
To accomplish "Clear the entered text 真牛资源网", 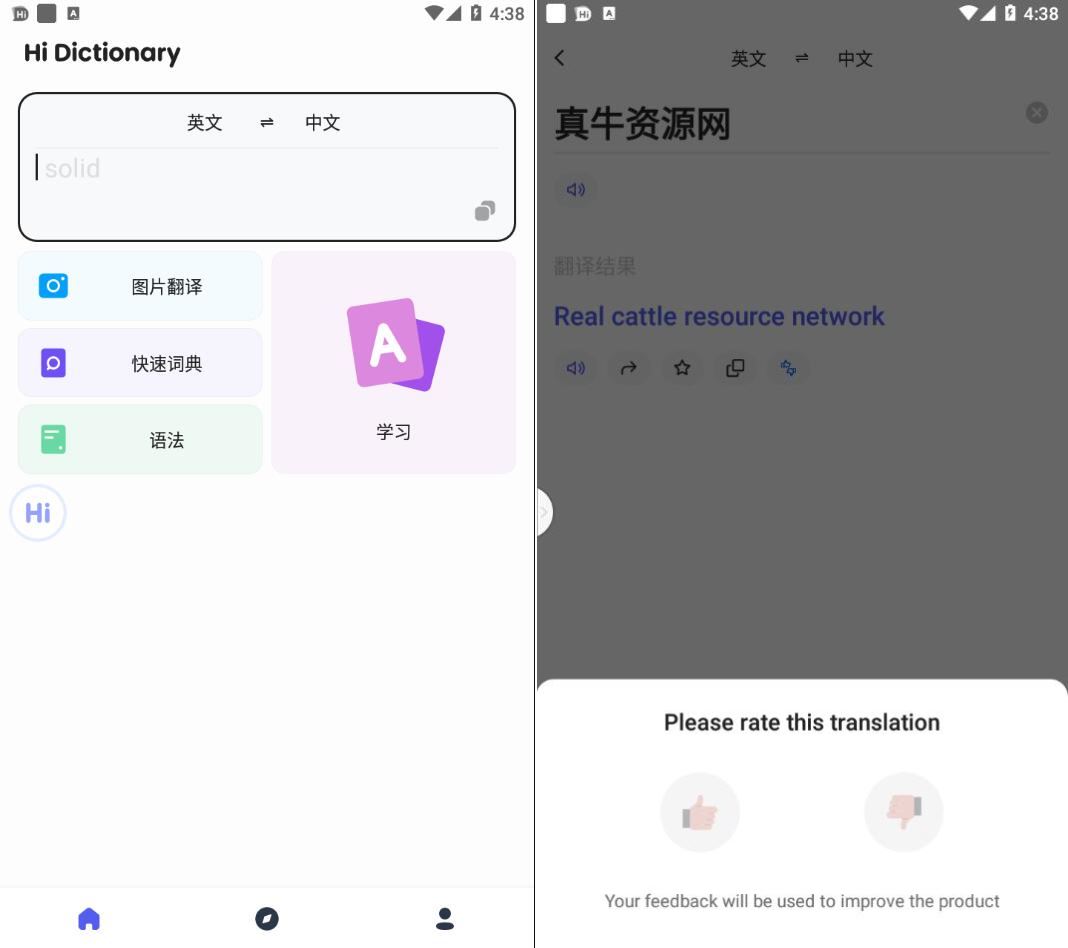I will pos(1037,113).
